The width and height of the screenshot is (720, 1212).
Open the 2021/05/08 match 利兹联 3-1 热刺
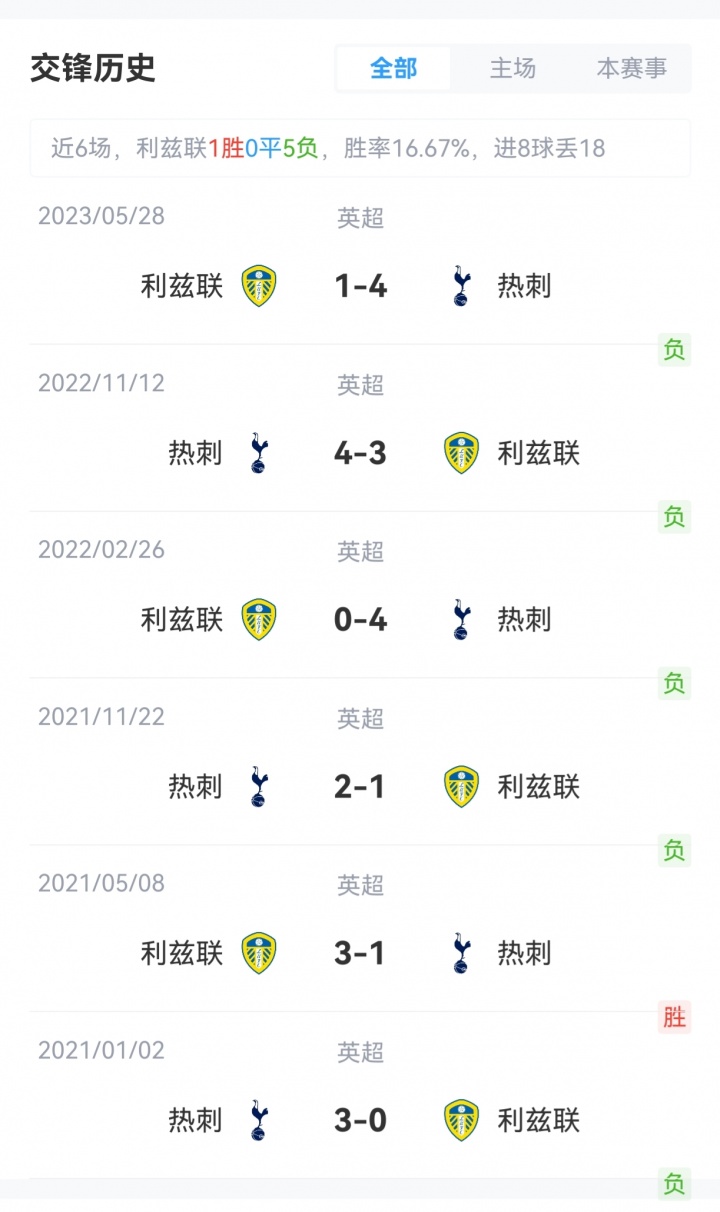(x=360, y=953)
